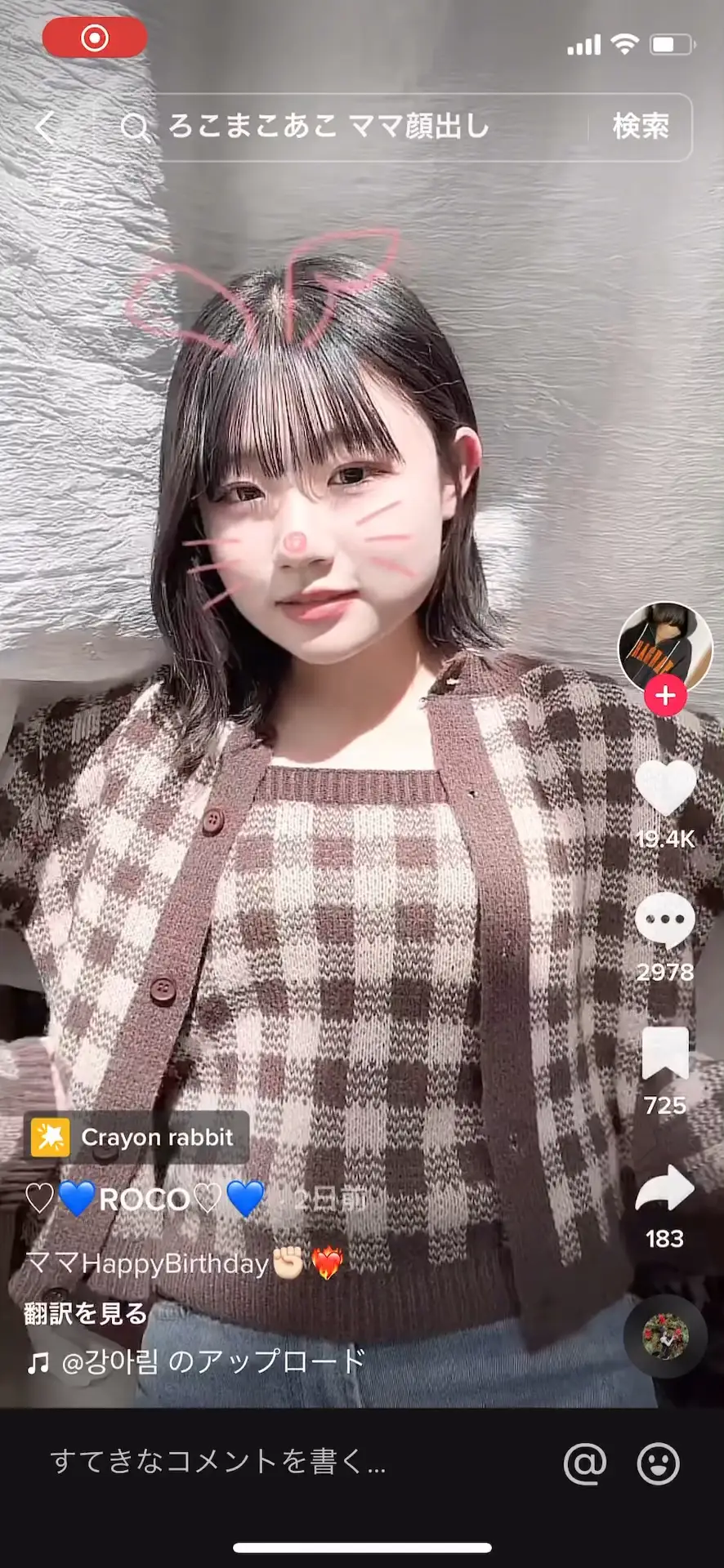Open the @강아림 sound upload link
Screen dimensions: 724x1568
pyautogui.click(x=196, y=1361)
